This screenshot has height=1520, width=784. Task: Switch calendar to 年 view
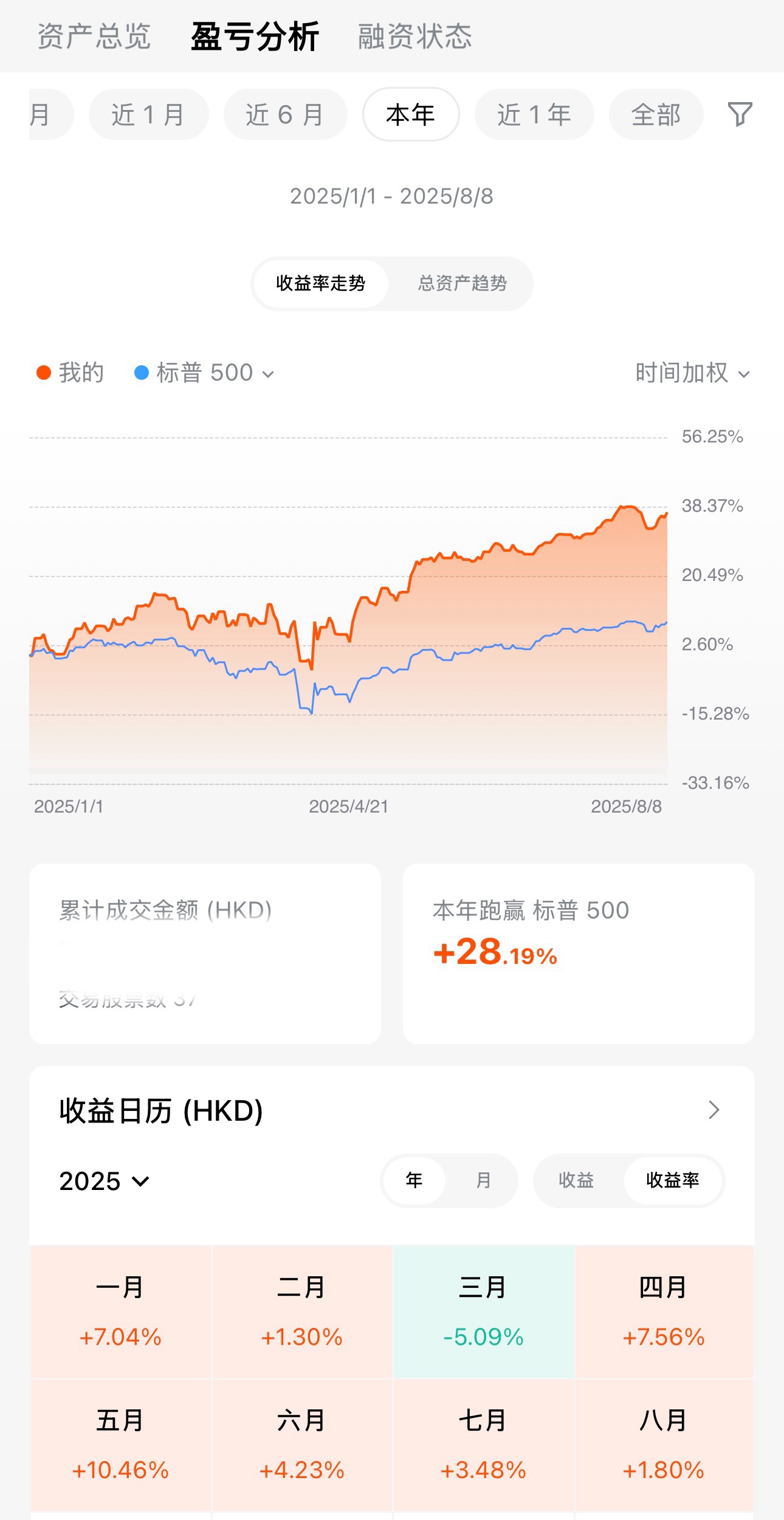[414, 1180]
